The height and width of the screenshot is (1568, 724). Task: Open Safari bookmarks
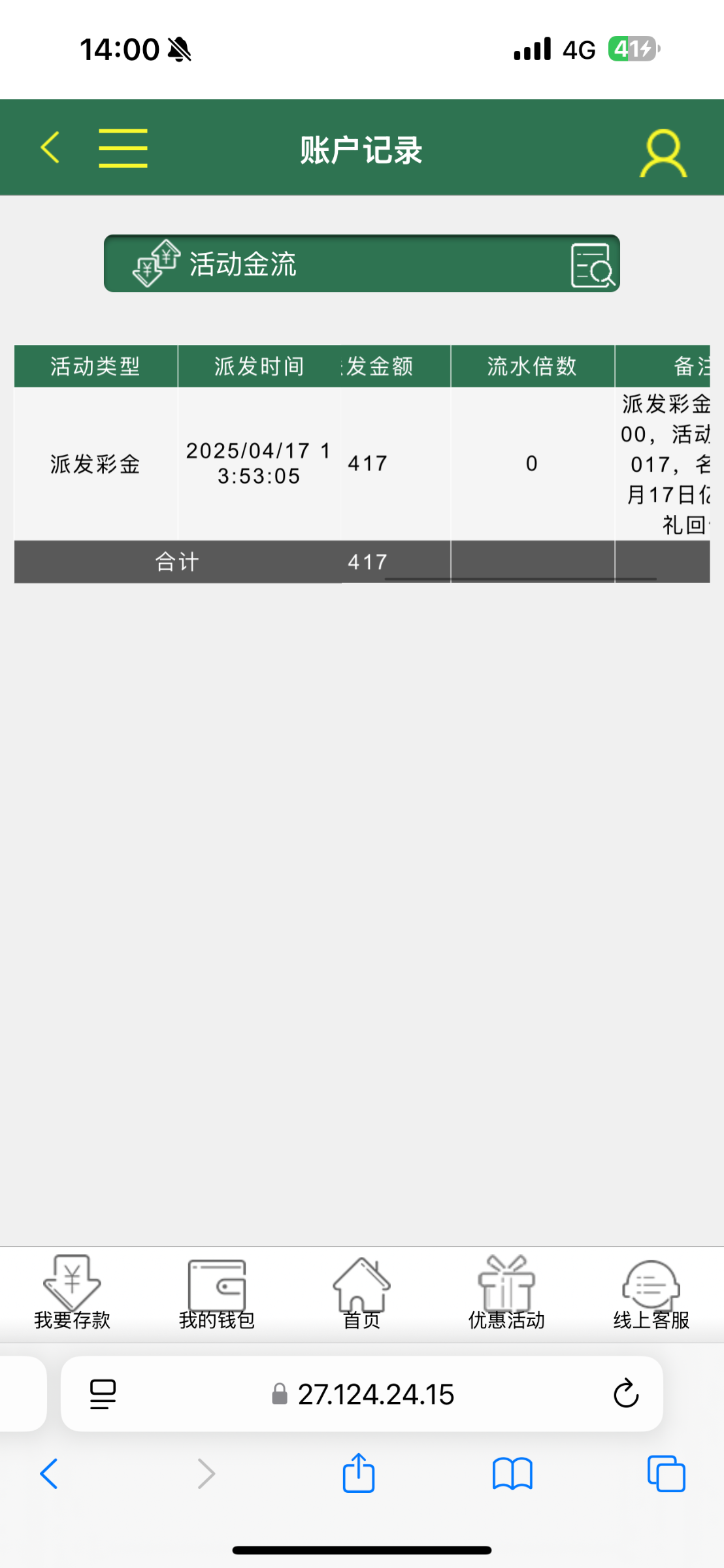click(512, 1474)
